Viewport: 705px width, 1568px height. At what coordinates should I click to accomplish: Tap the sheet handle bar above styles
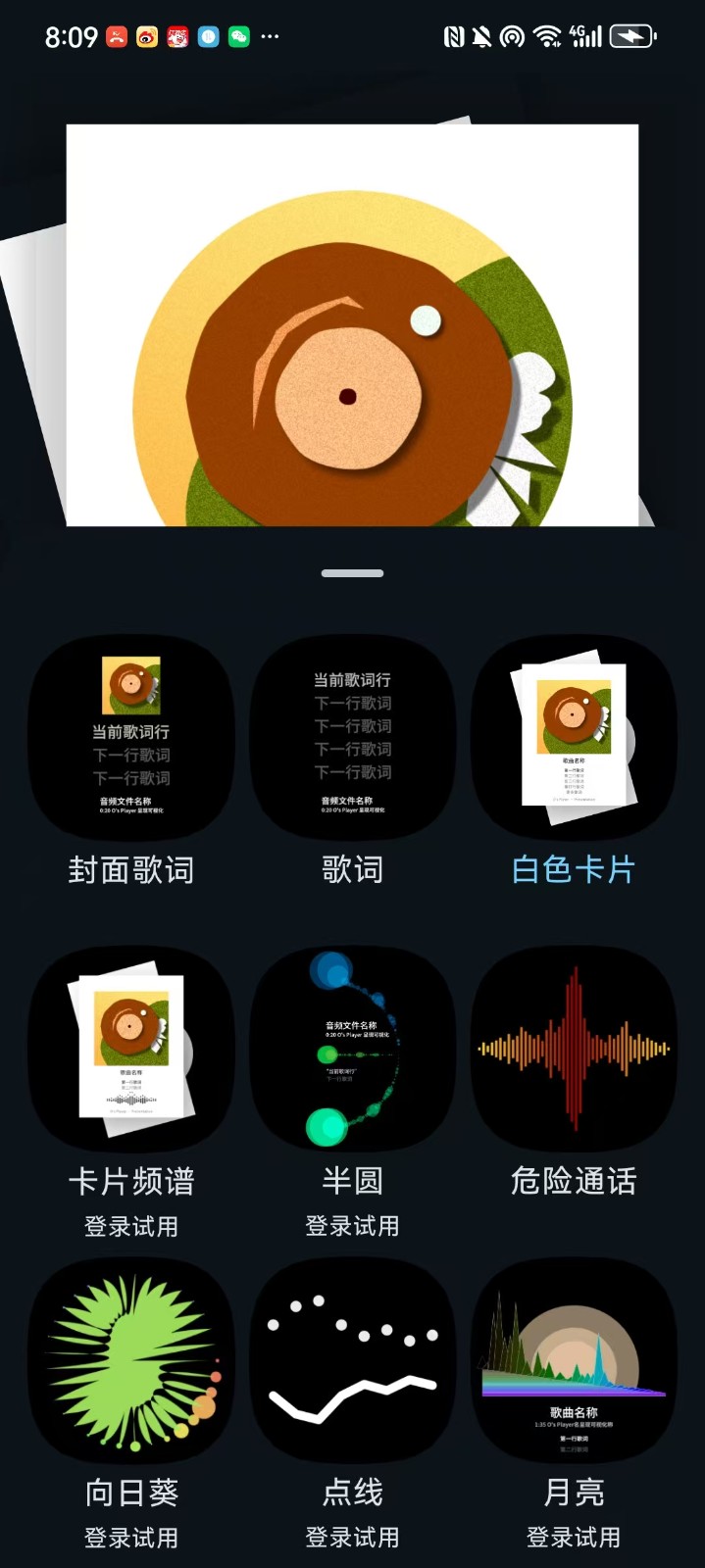click(353, 573)
